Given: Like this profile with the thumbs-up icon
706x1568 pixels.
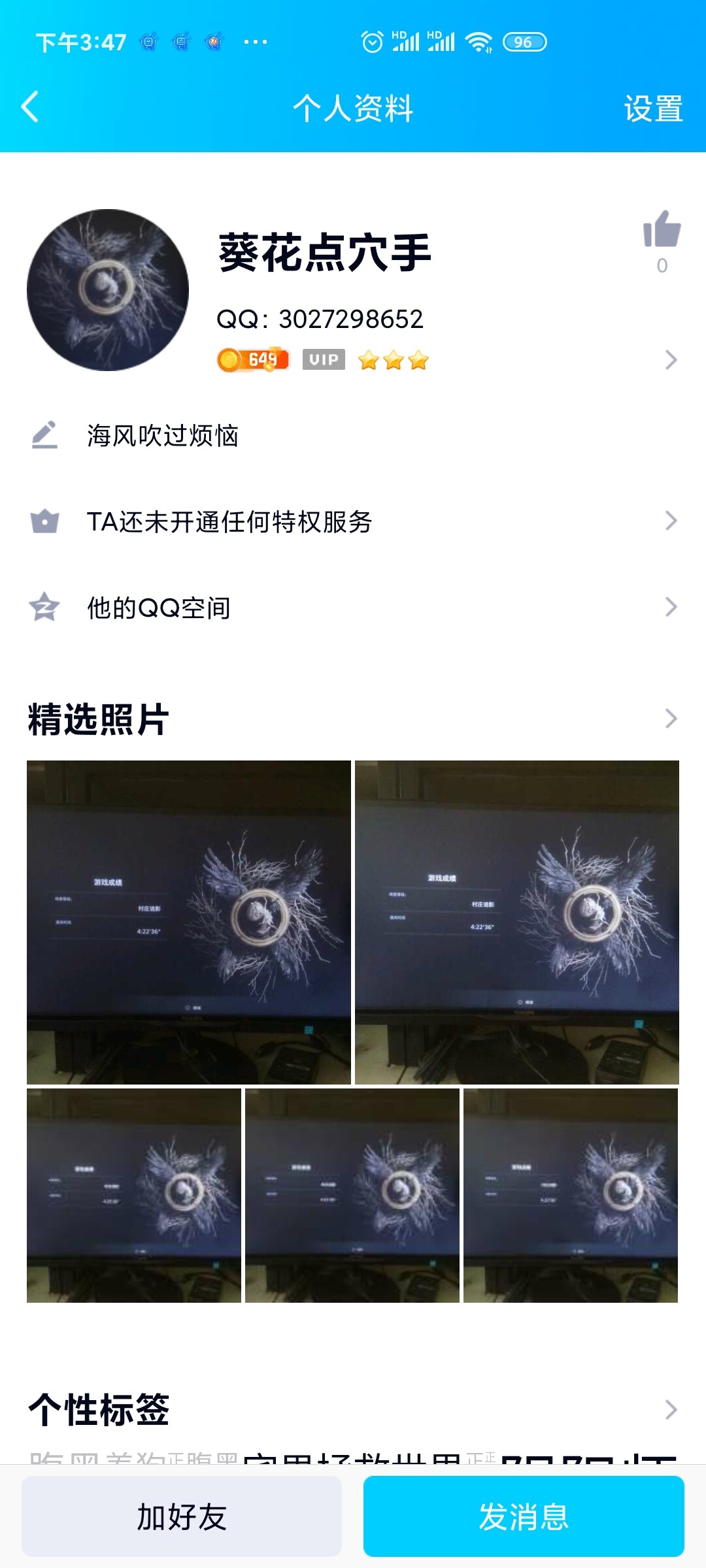Looking at the screenshot, I should pos(662,229).
